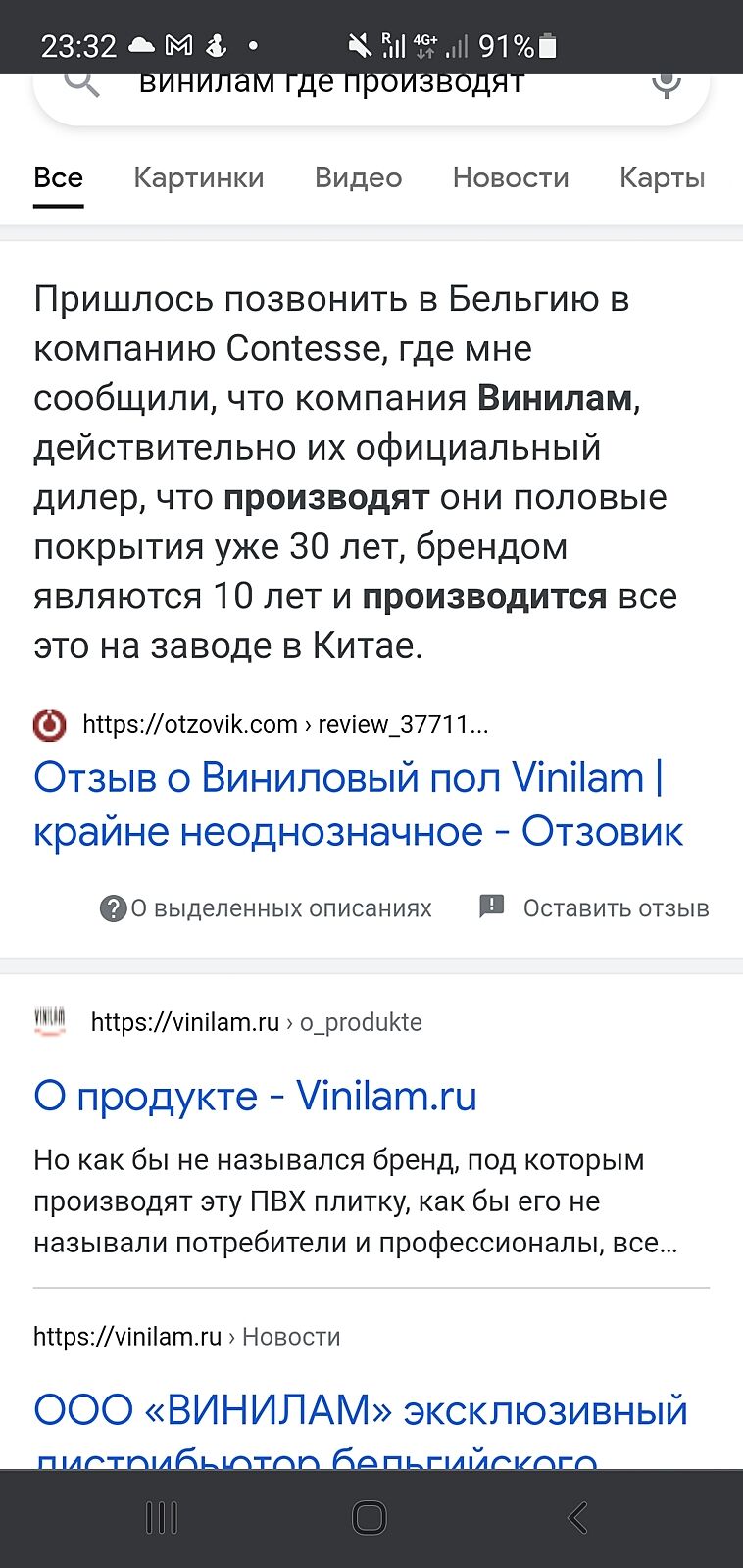Screen dimensions: 743x1568
Task: Switch to the Картинки tab
Action: click(x=199, y=177)
